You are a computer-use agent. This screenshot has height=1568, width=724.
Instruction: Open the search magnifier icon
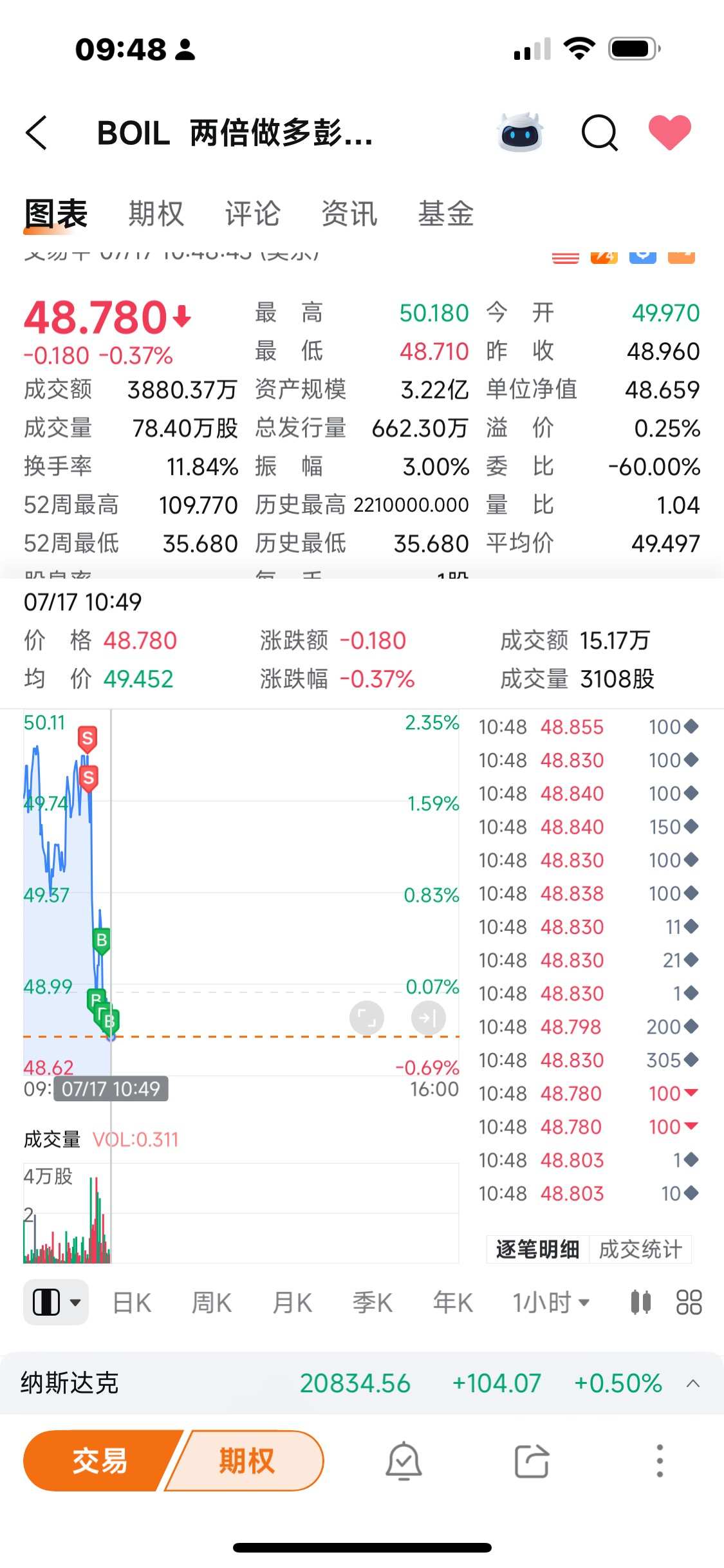(599, 133)
